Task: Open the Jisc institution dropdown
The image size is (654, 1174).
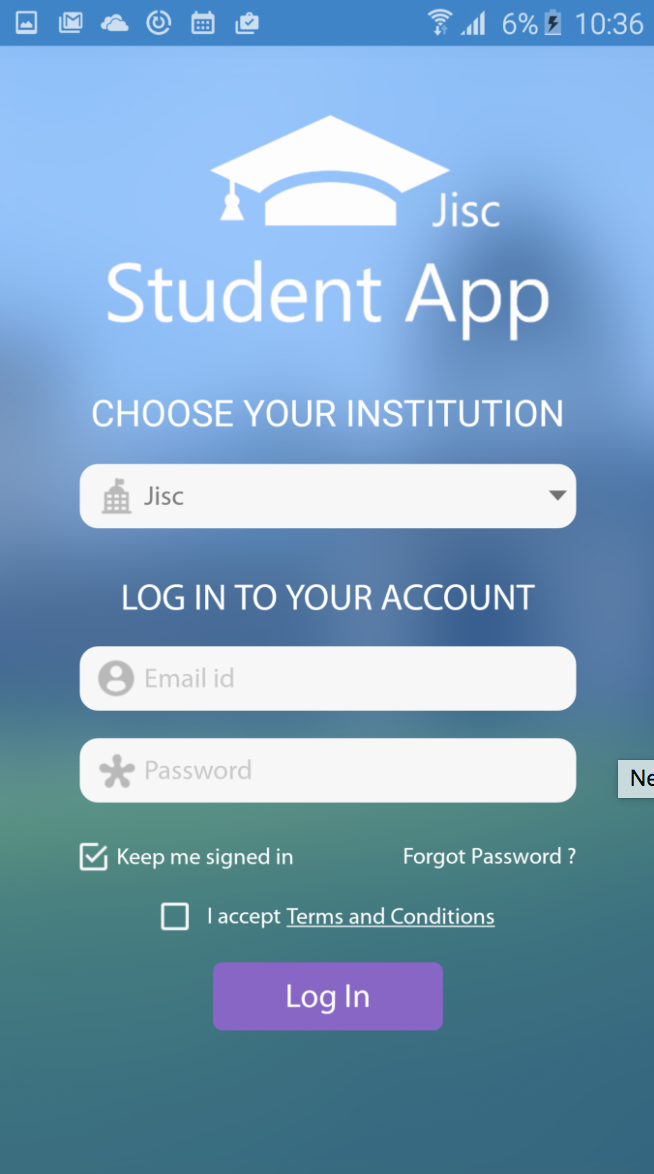Action: pos(327,496)
